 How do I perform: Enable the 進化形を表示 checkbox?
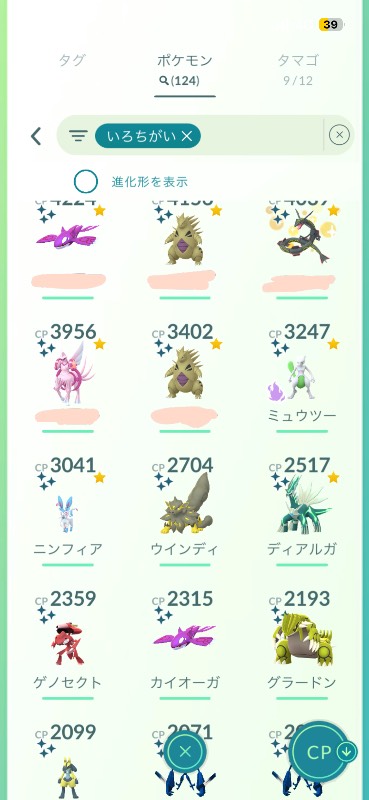coord(86,181)
